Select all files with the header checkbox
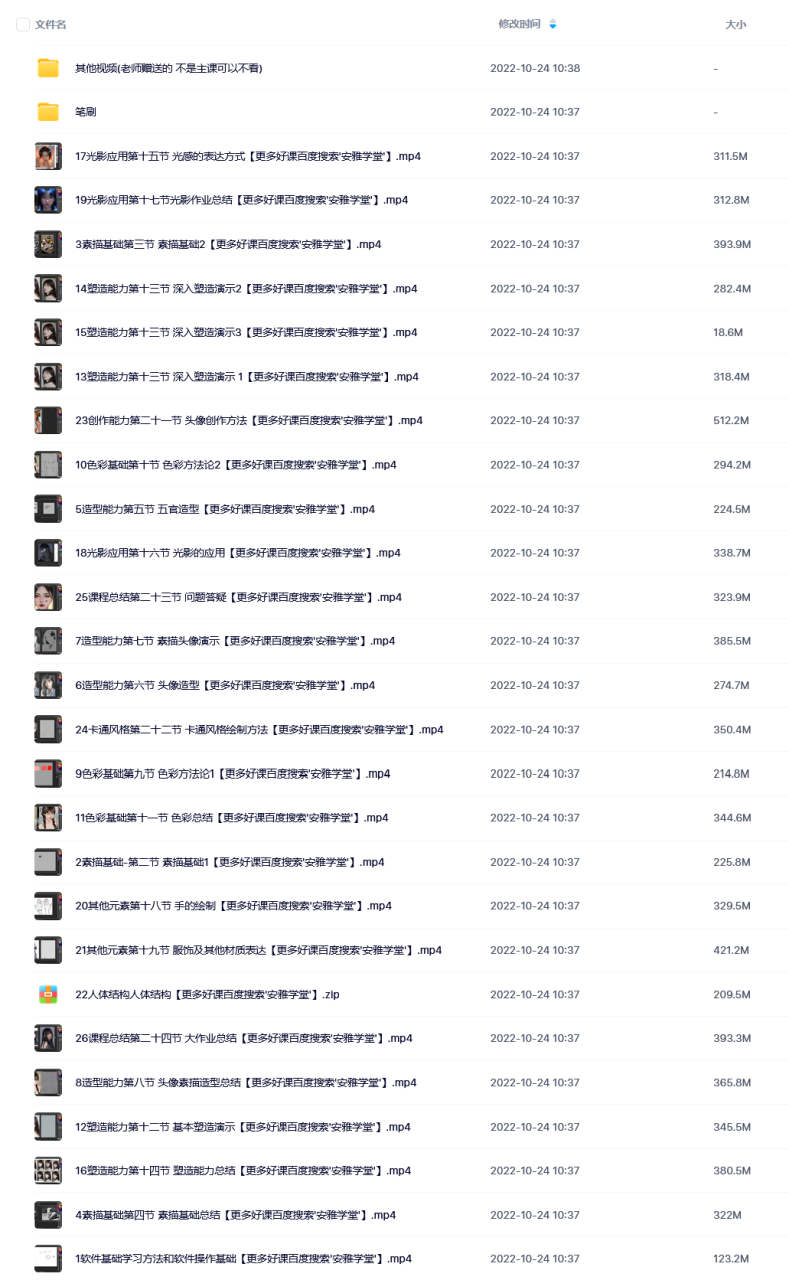Image resolution: width=789 pixels, height=1280 pixels. point(23,24)
